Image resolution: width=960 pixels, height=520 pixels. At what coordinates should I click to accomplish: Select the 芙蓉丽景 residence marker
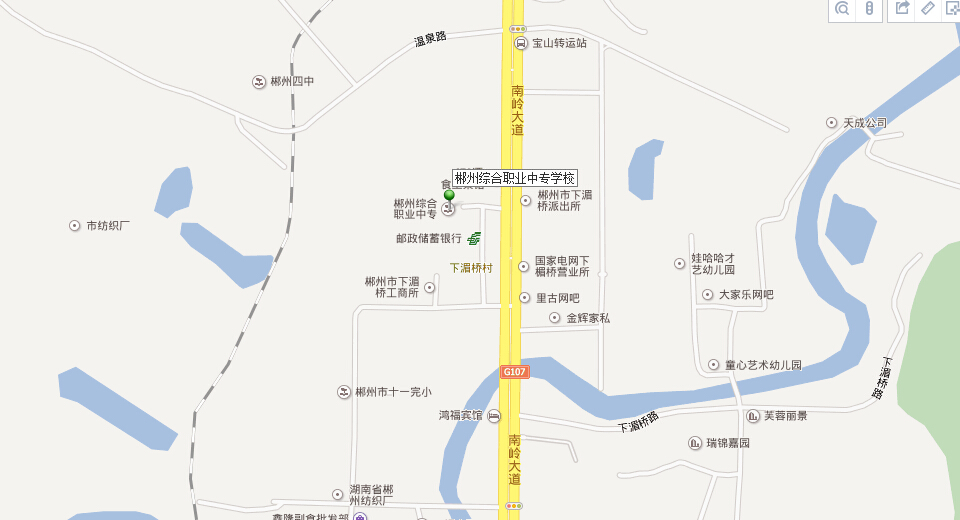tap(752, 416)
